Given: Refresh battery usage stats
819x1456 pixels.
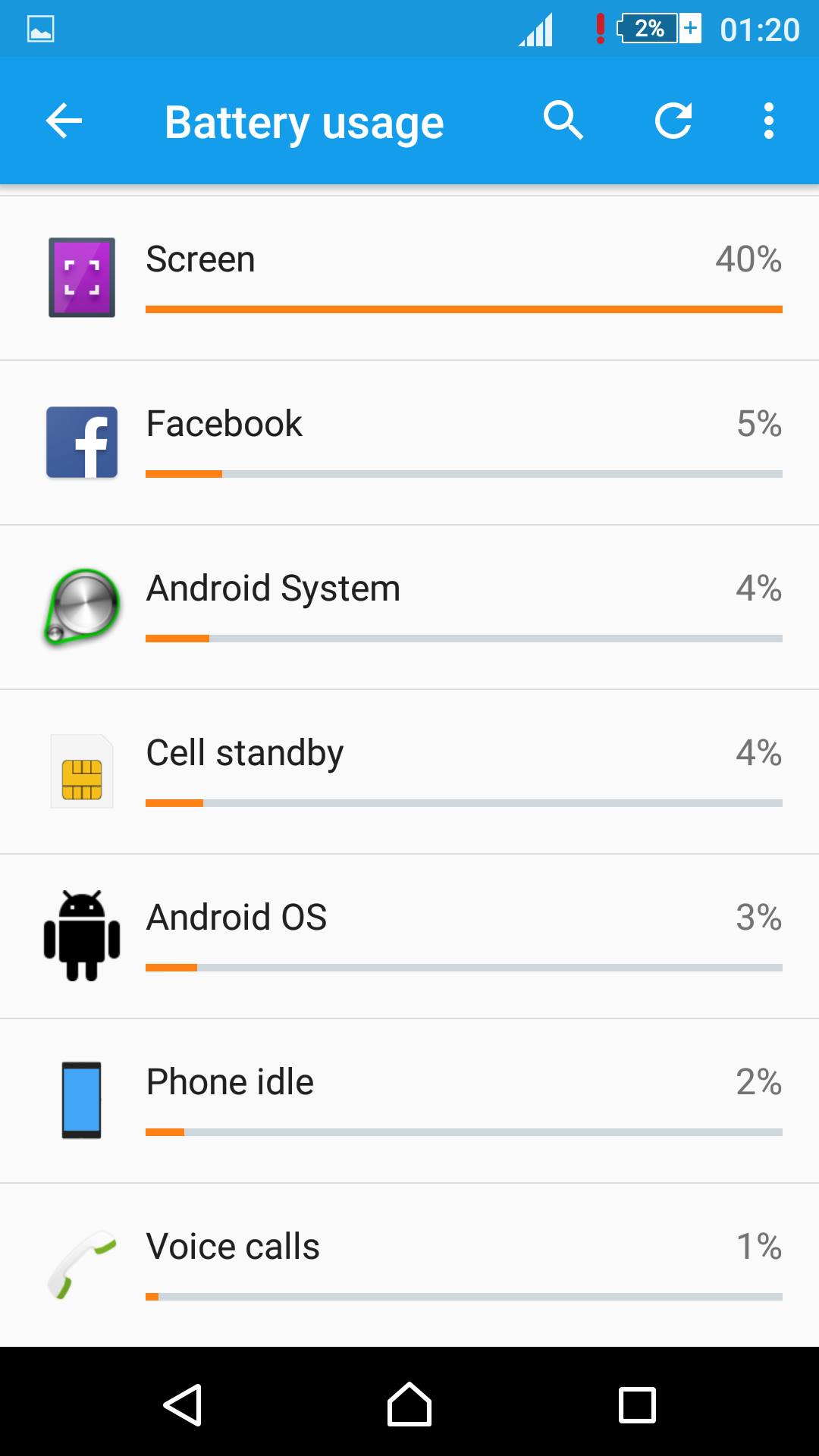Looking at the screenshot, I should [x=673, y=121].
